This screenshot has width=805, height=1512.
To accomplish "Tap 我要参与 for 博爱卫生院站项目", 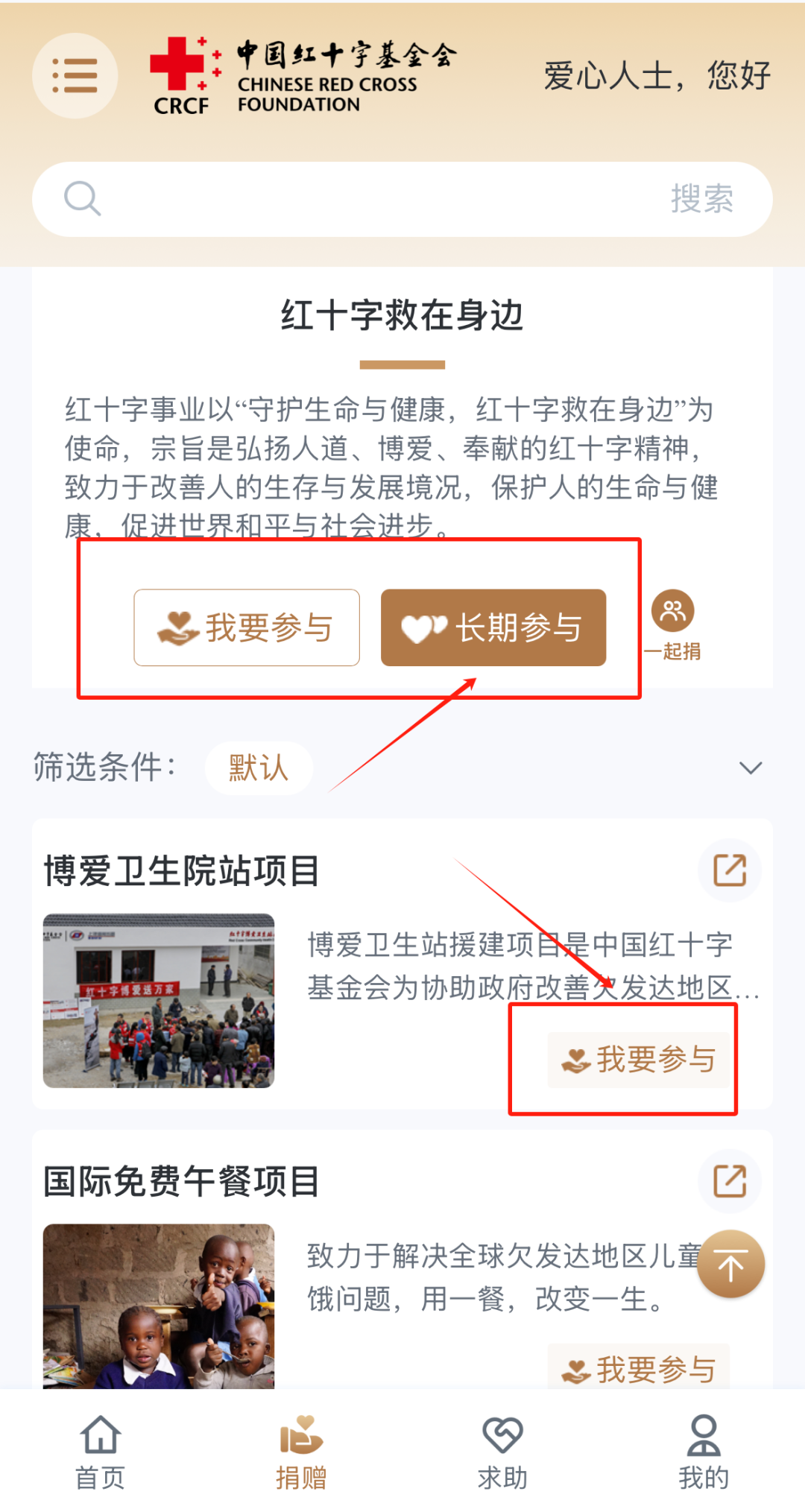I will [x=639, y=1059].
